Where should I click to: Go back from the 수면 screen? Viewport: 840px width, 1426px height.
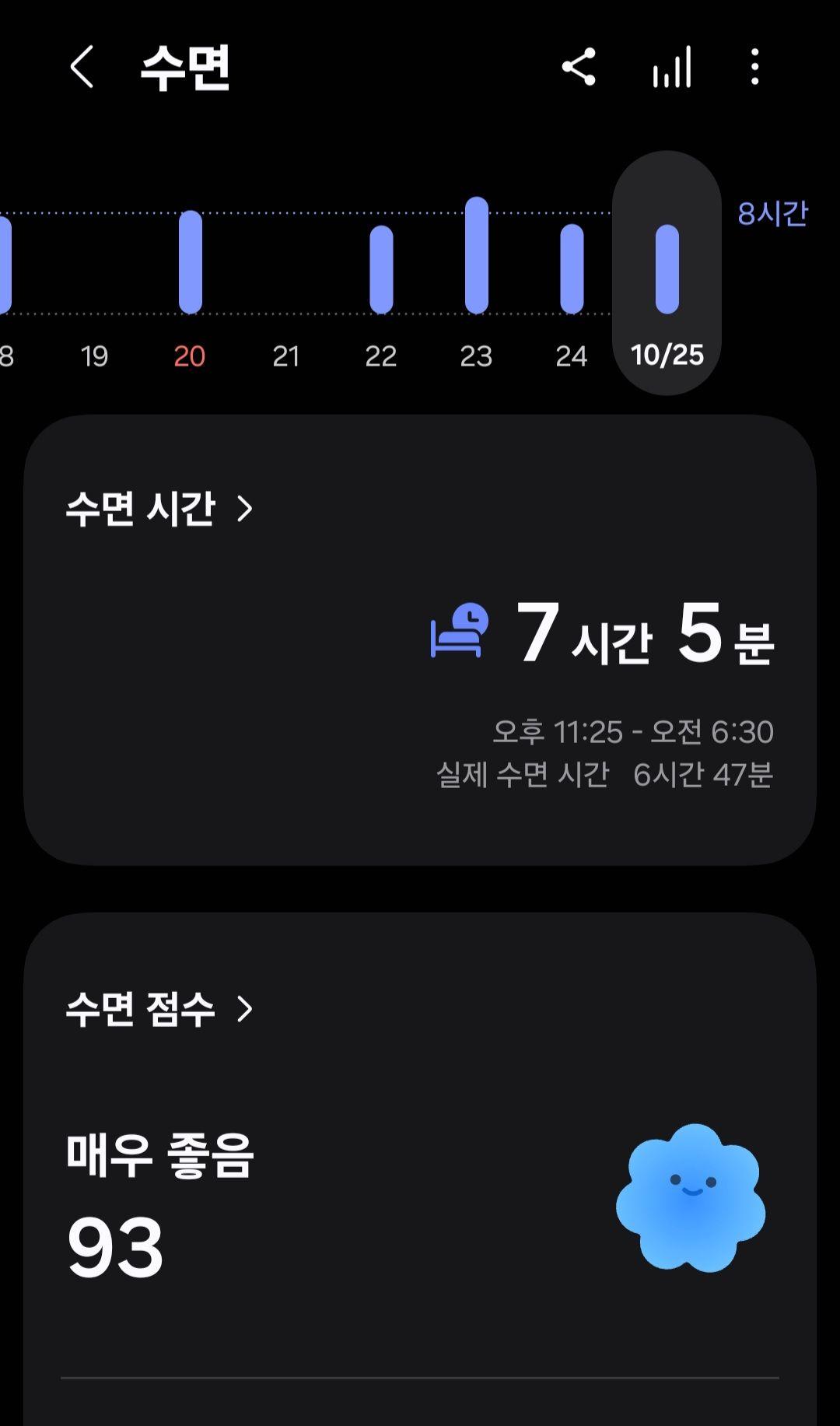click(82, 67)
